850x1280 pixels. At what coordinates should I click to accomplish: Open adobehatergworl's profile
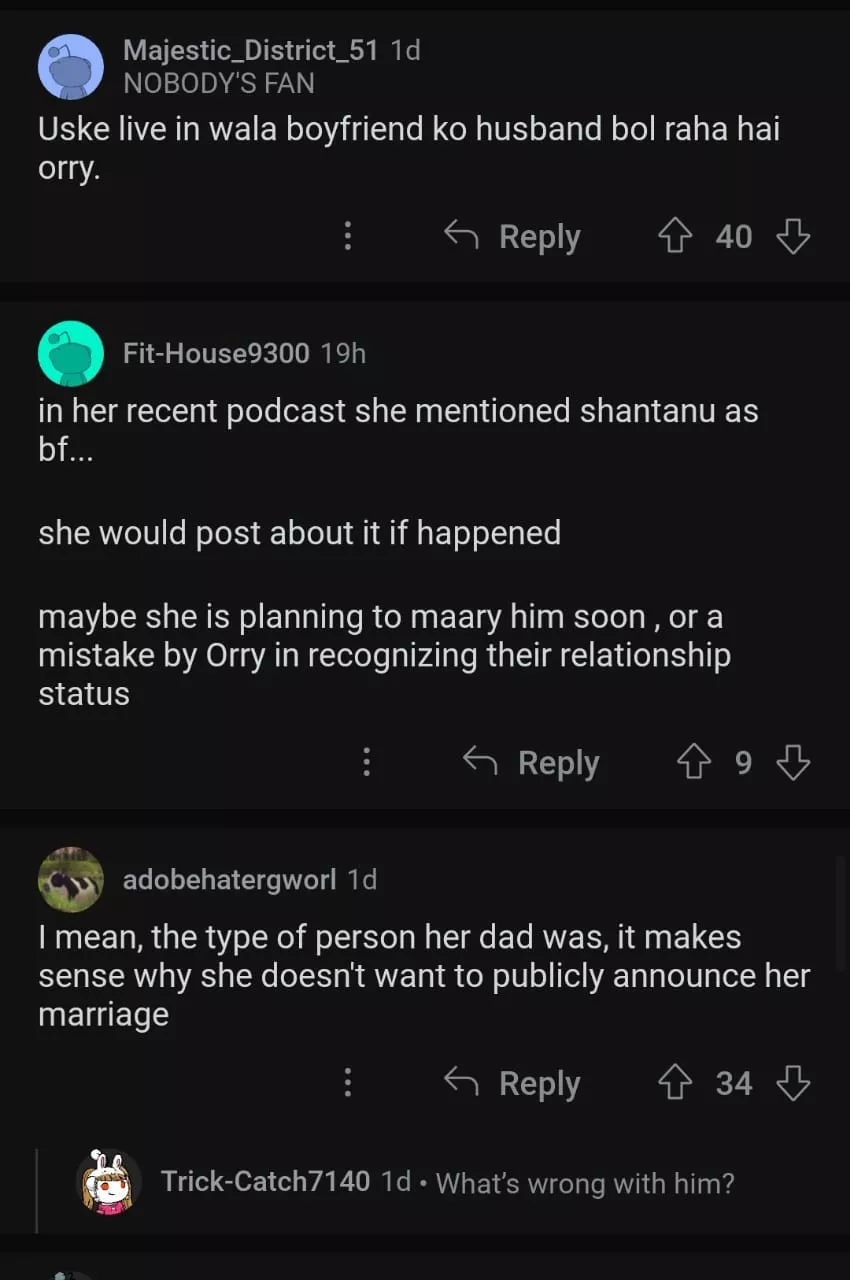[x=229, y=880]
